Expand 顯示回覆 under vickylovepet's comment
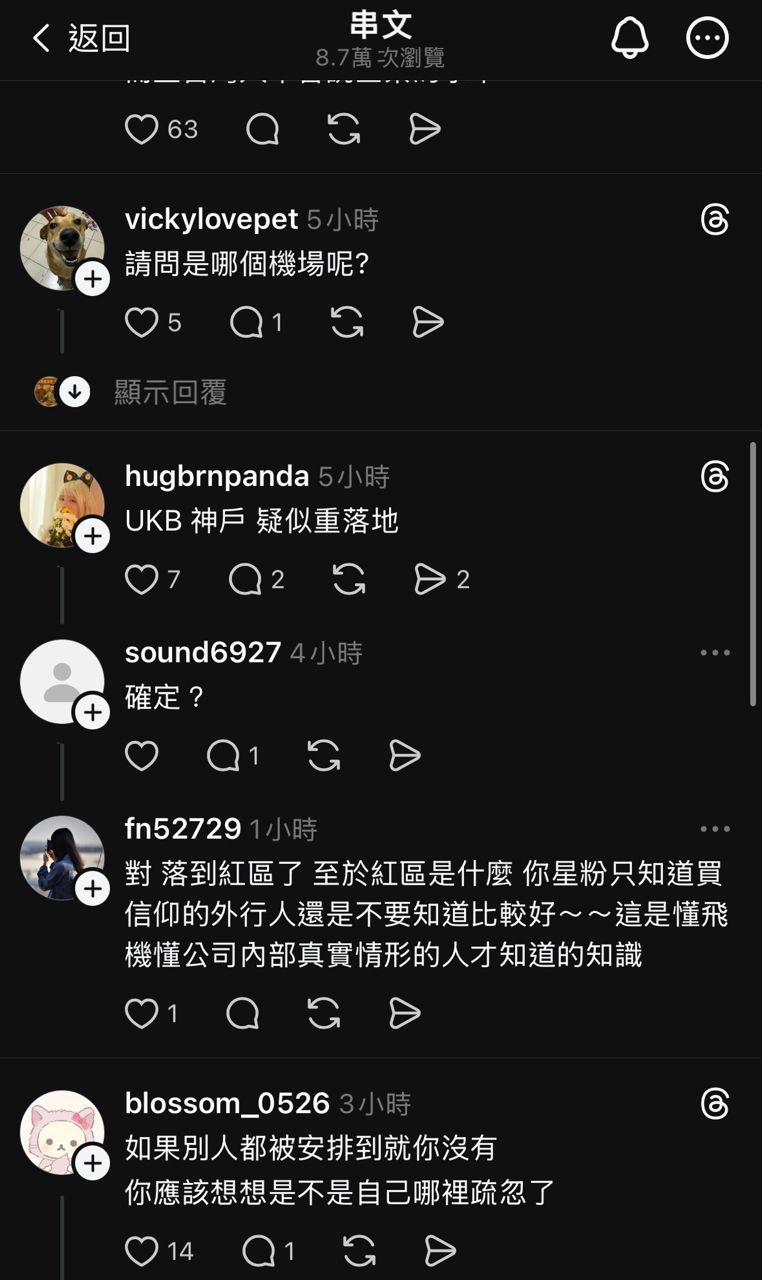Screen dimensions: 762x1280 [x=170, y=392]
